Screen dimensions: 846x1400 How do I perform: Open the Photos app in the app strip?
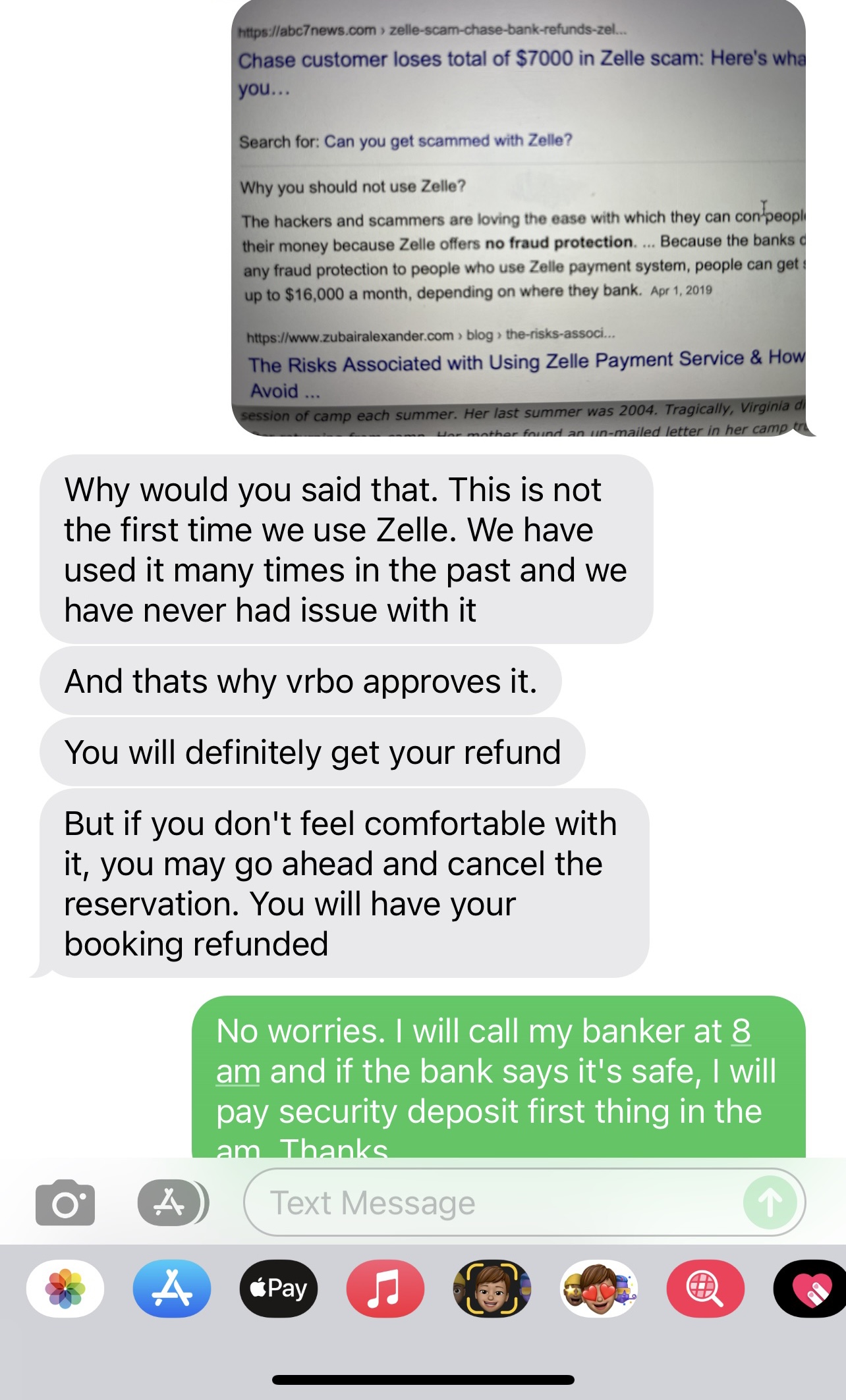click(x=65, y=1289)
